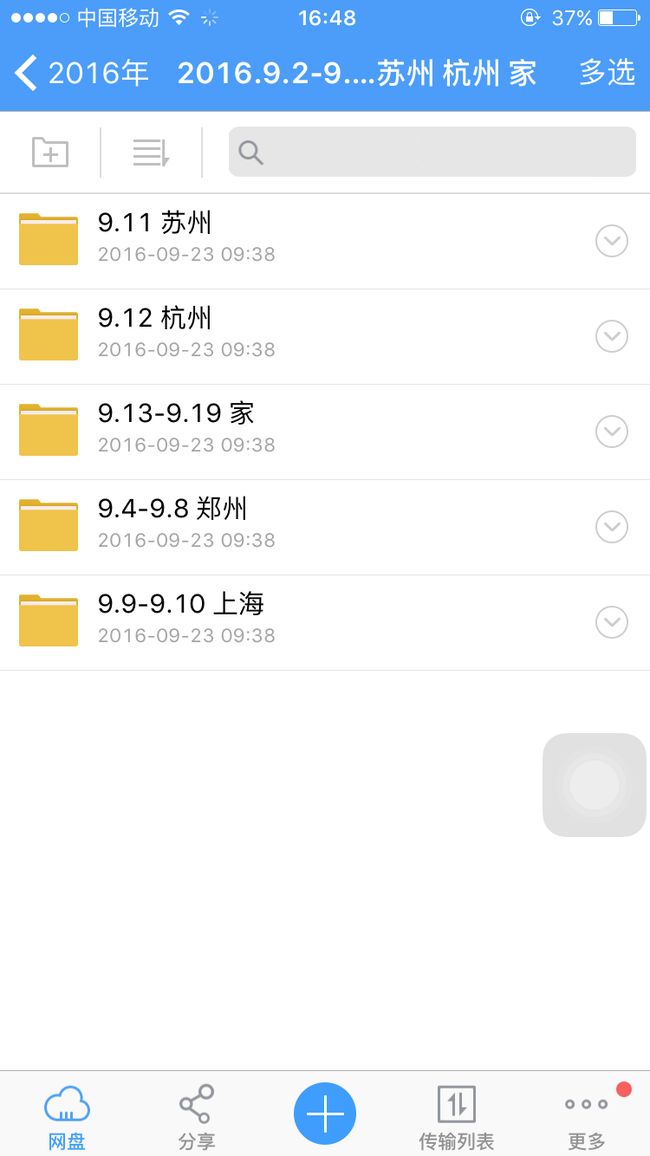Tap the blue plus upload button
This screenshot has width=650, height=1156.
click(x=325, y=1113)
